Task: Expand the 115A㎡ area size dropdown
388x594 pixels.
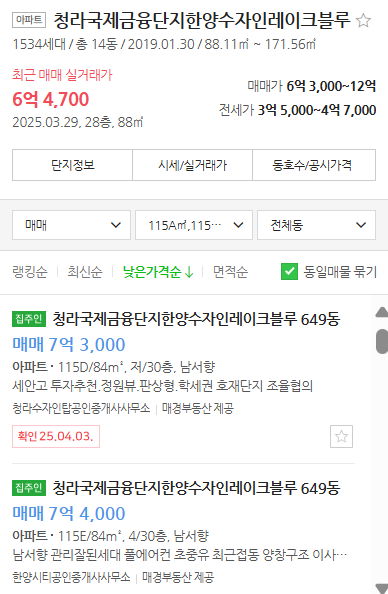Action: coord(194,225)
